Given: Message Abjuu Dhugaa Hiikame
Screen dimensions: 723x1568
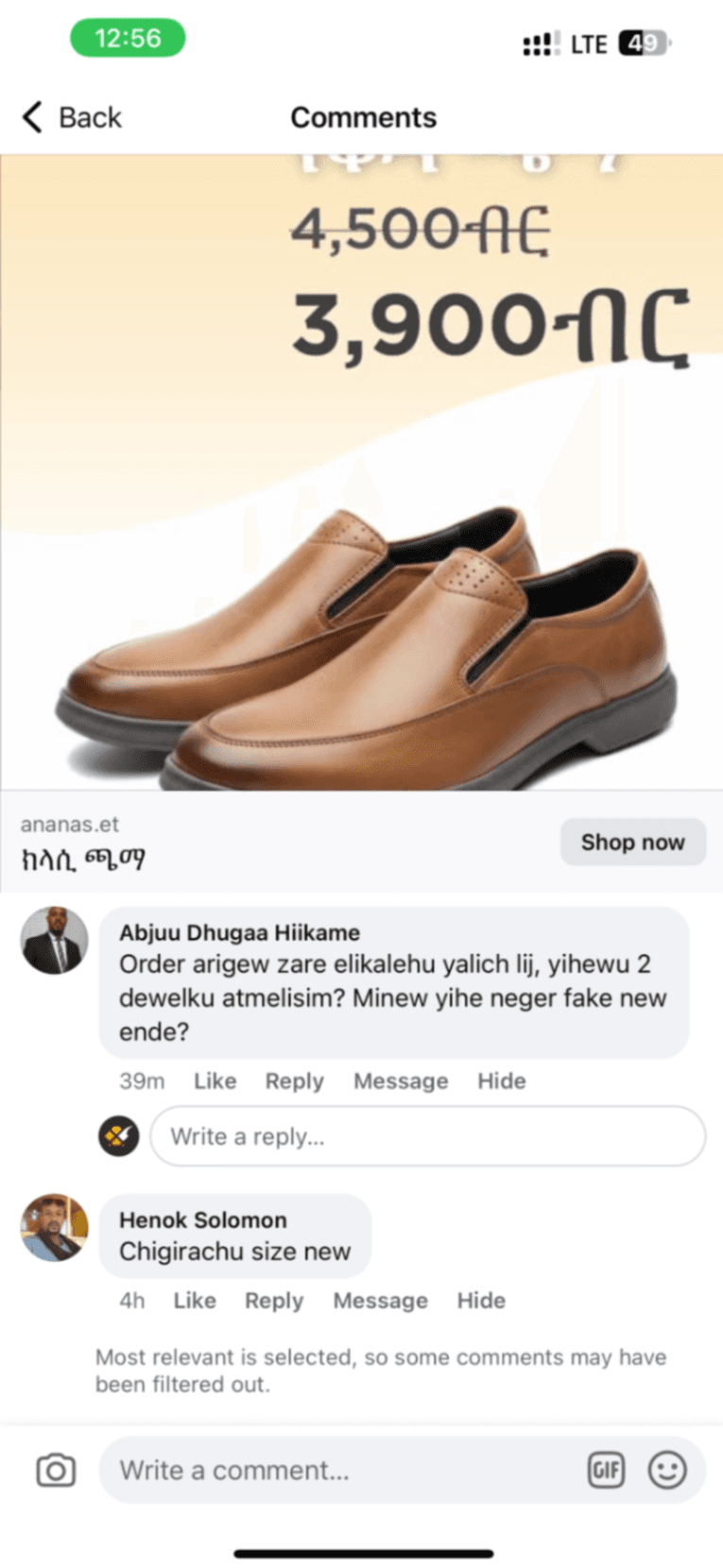Looking at the screenshot, I should click(401, 1081).
